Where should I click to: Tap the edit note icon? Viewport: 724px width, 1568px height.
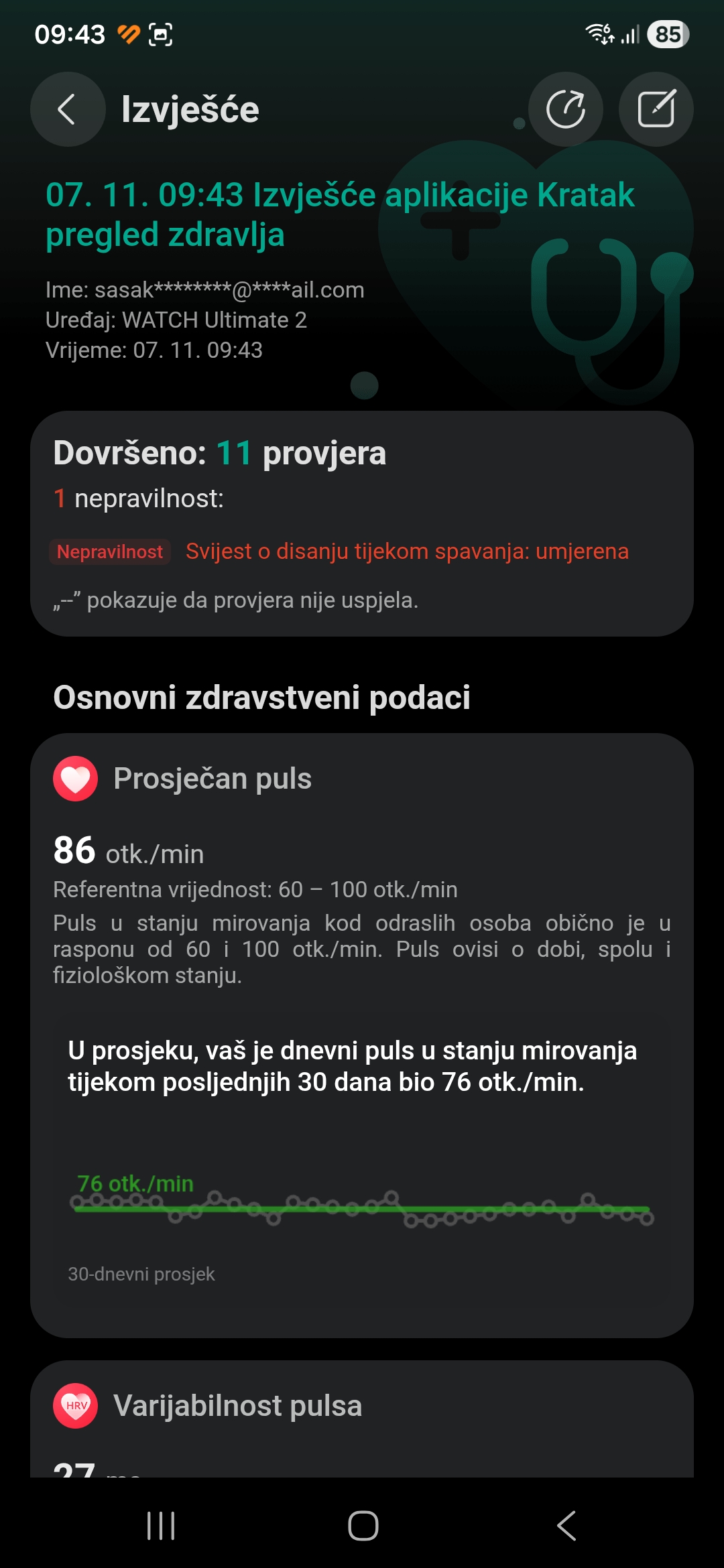(656, 109)
